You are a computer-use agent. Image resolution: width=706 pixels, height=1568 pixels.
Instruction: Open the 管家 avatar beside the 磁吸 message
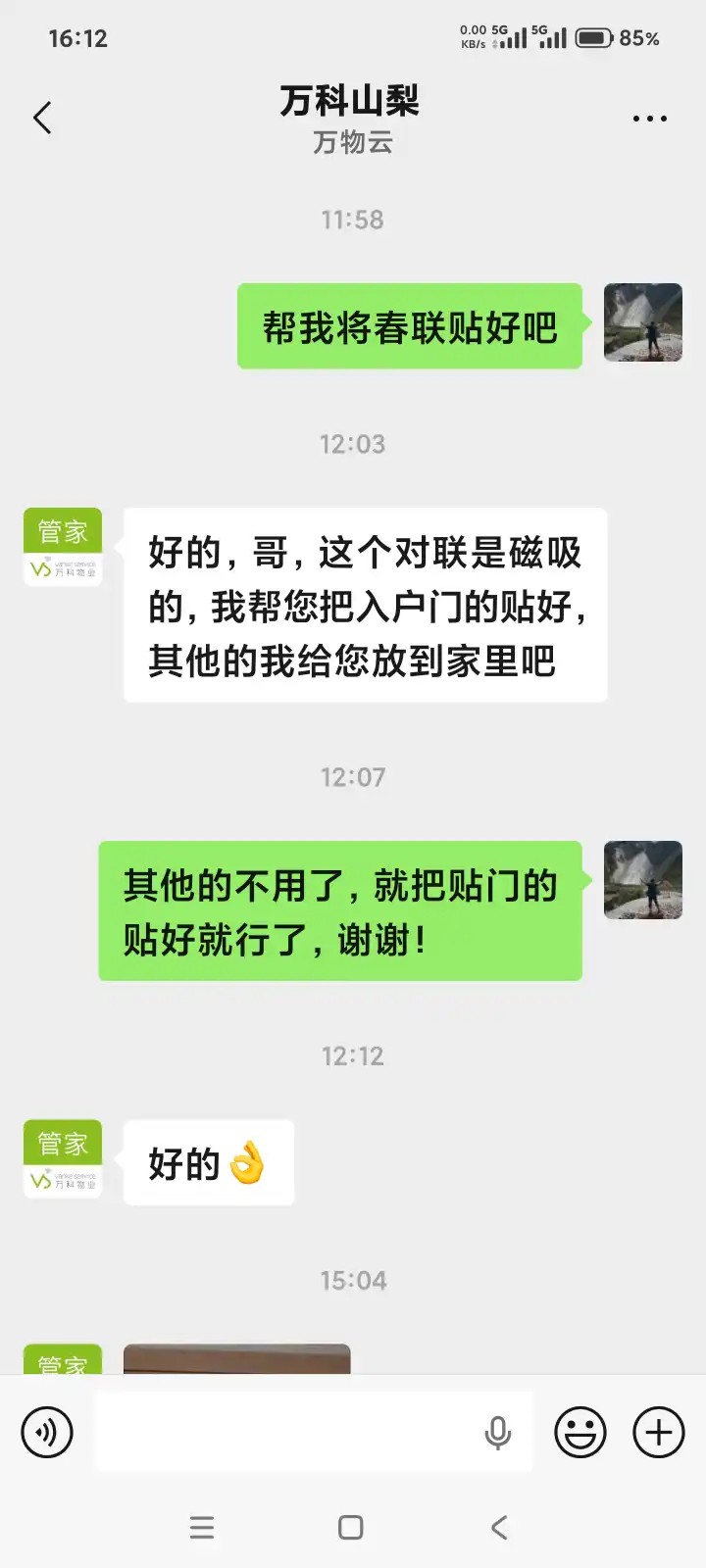[63, 547]
